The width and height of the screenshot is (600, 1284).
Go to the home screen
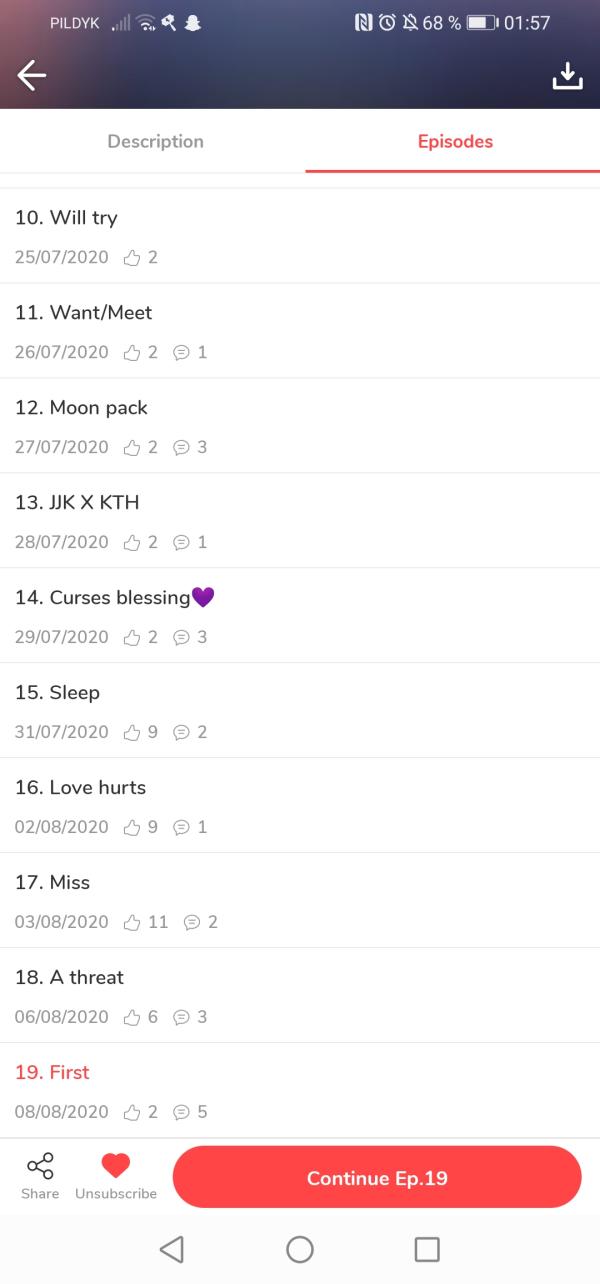tap(300, 1249)
